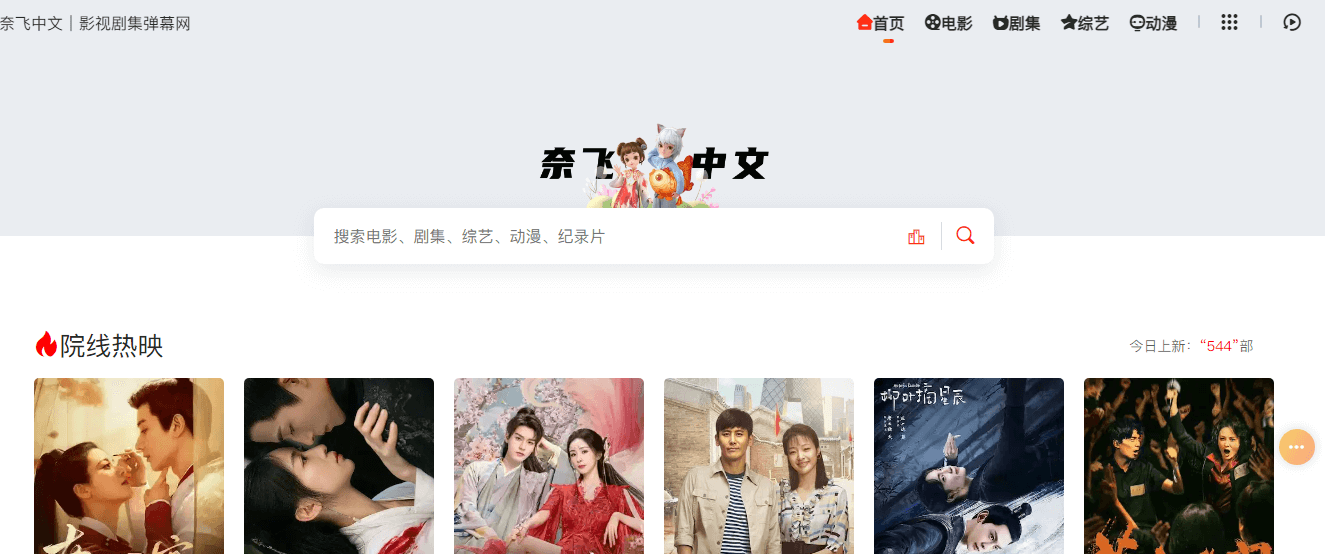1325x554 pixels.
Task: Switch to the 首页 tab
Action: click(881, 23)
